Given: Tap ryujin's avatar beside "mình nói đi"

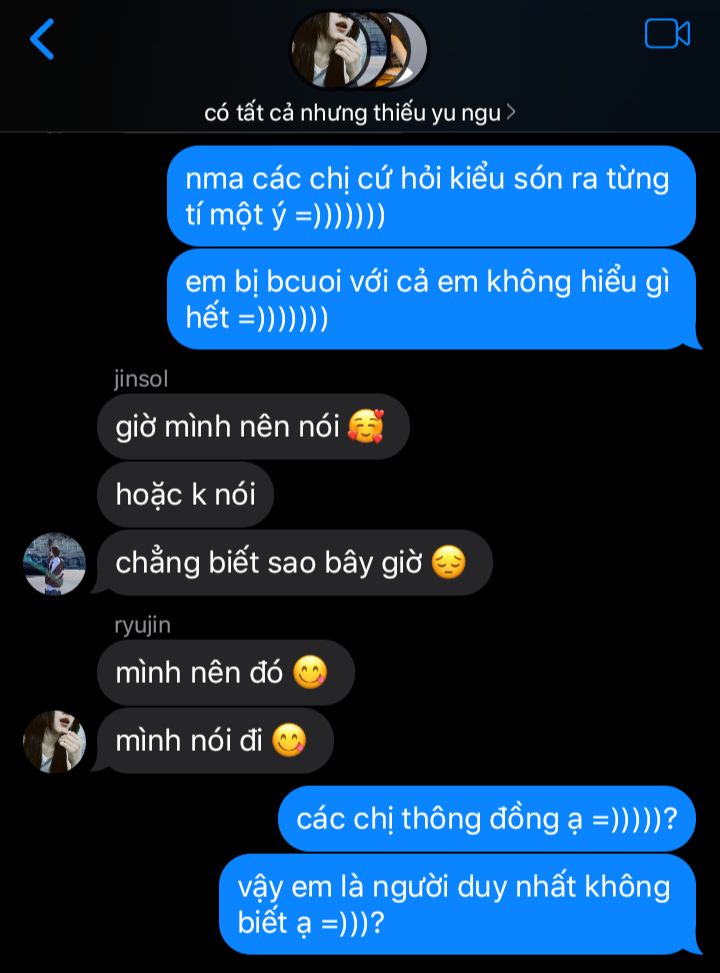Looking at the screenshot, I should (55, 742).
